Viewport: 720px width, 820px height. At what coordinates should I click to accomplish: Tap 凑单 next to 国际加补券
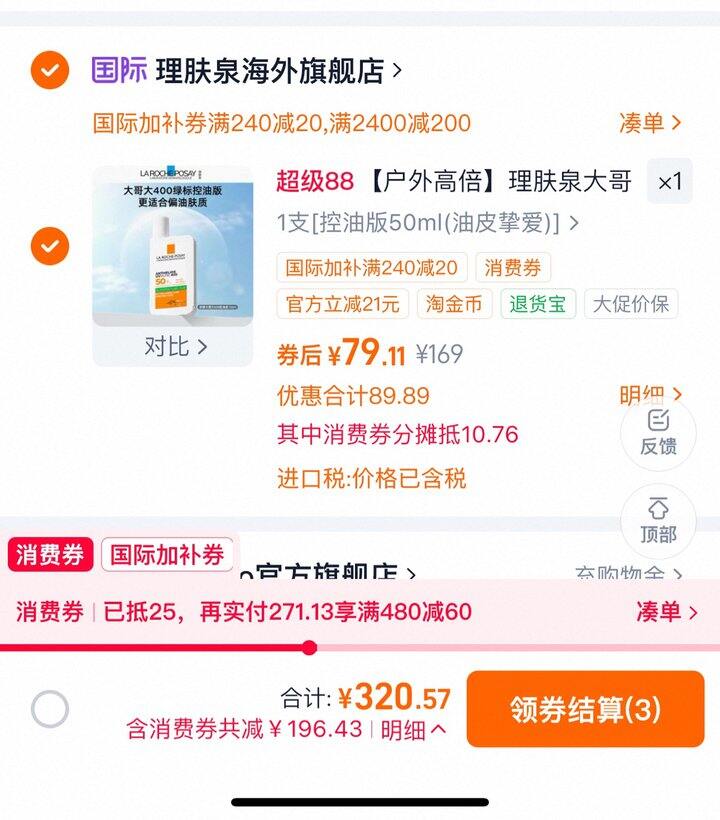[x=650, y=123]
